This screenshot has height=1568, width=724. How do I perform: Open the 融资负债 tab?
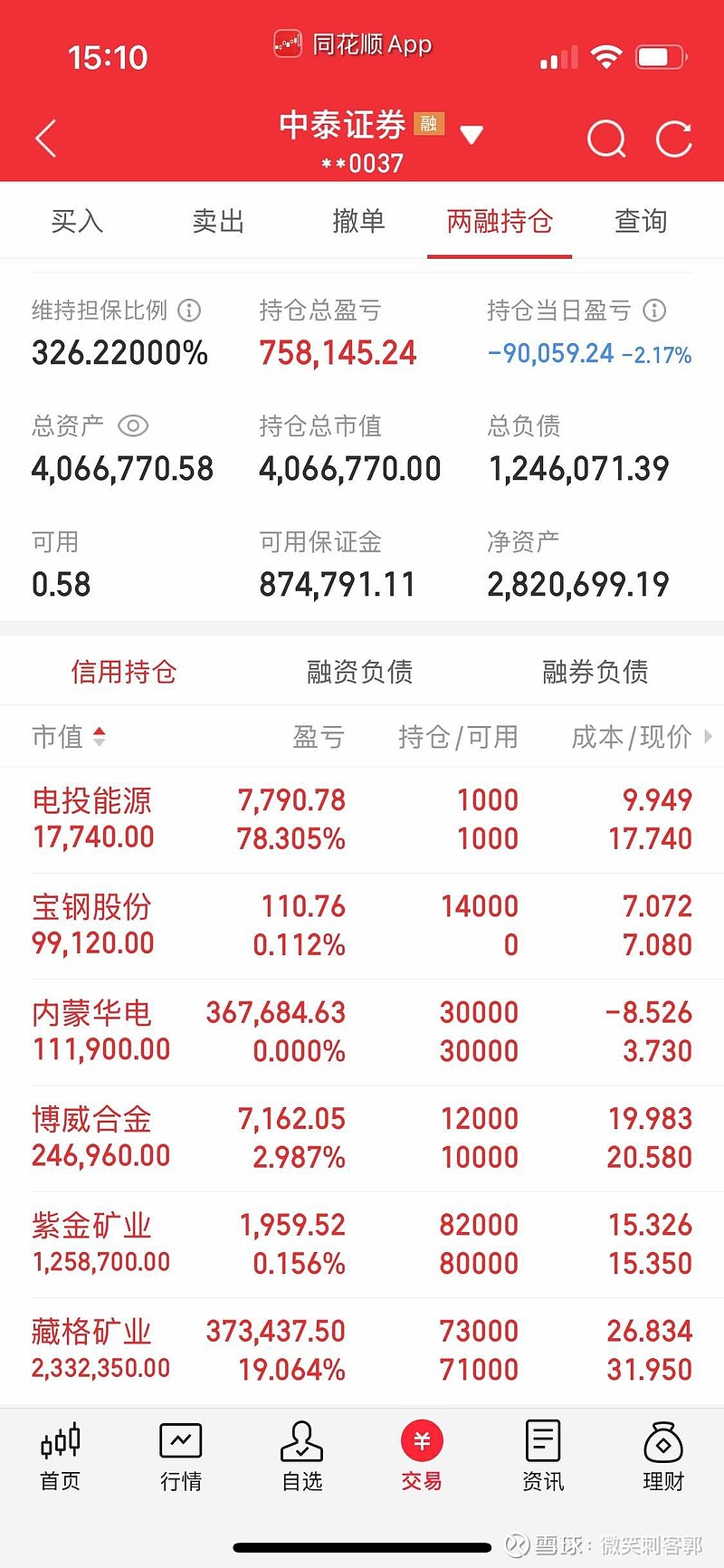coord(358,672)
